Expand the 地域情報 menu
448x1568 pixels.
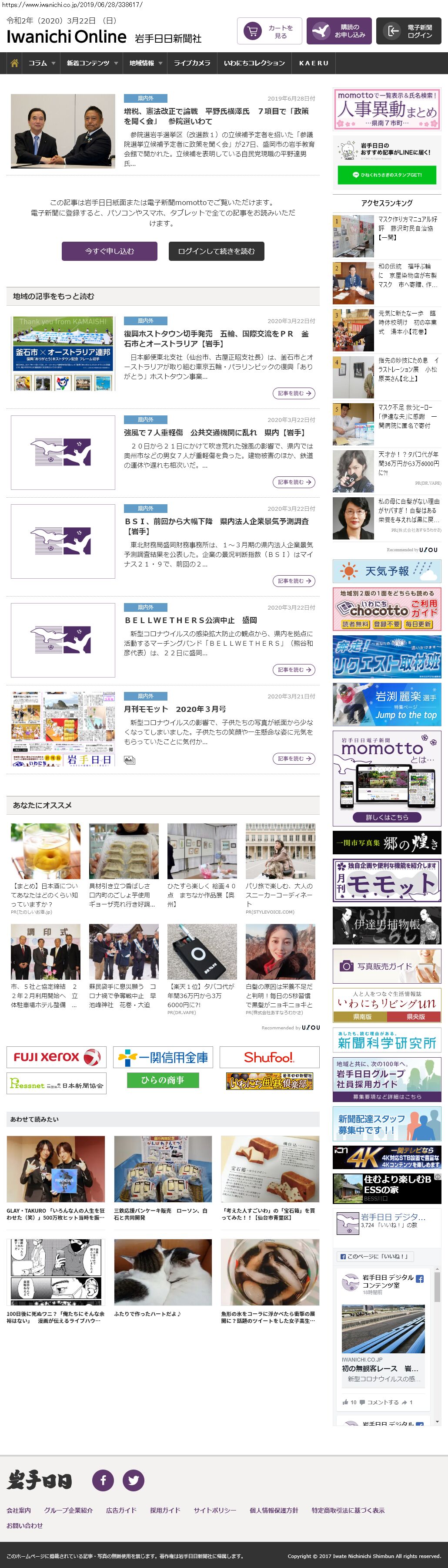click(x=145, y=63)
